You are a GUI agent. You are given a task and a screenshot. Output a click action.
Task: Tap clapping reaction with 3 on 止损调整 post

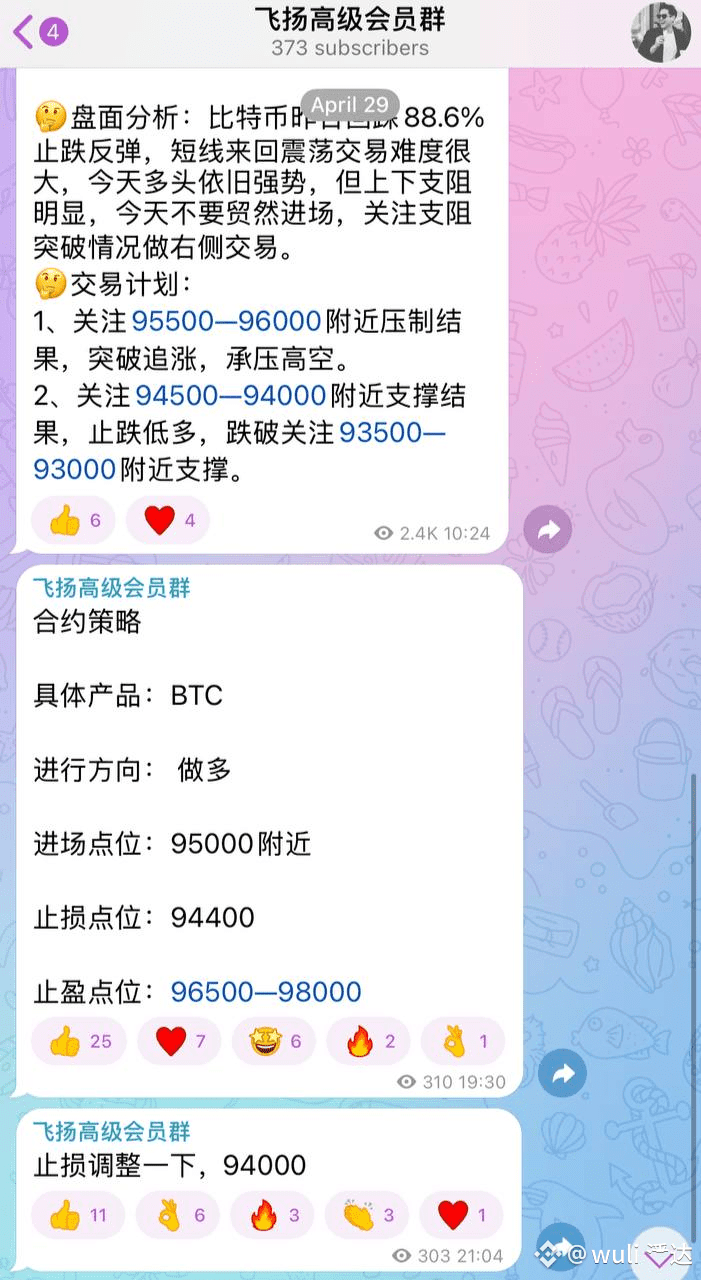pyautogui.click(x=369, y=1215)
